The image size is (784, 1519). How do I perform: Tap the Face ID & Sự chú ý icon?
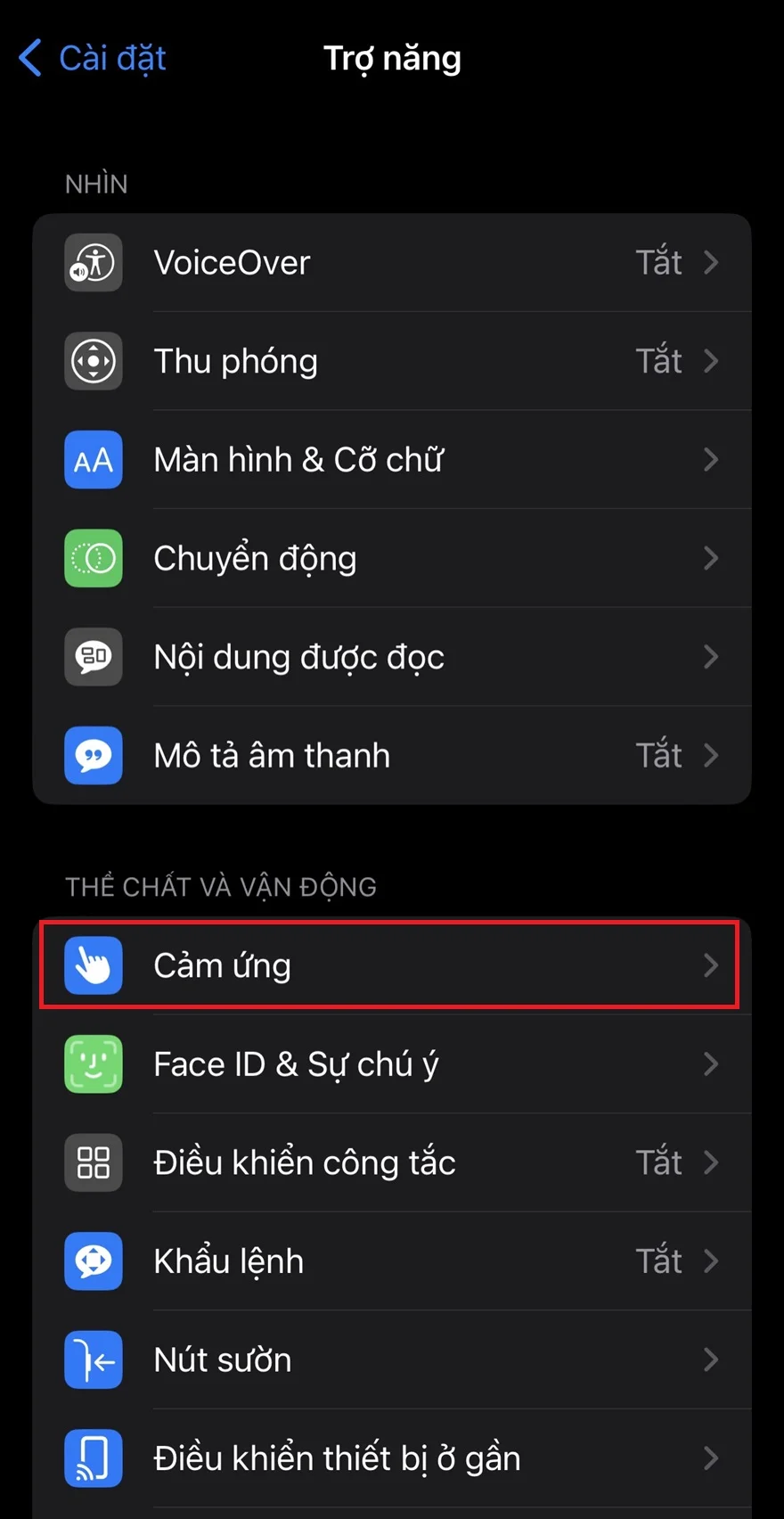[93, 1063]
